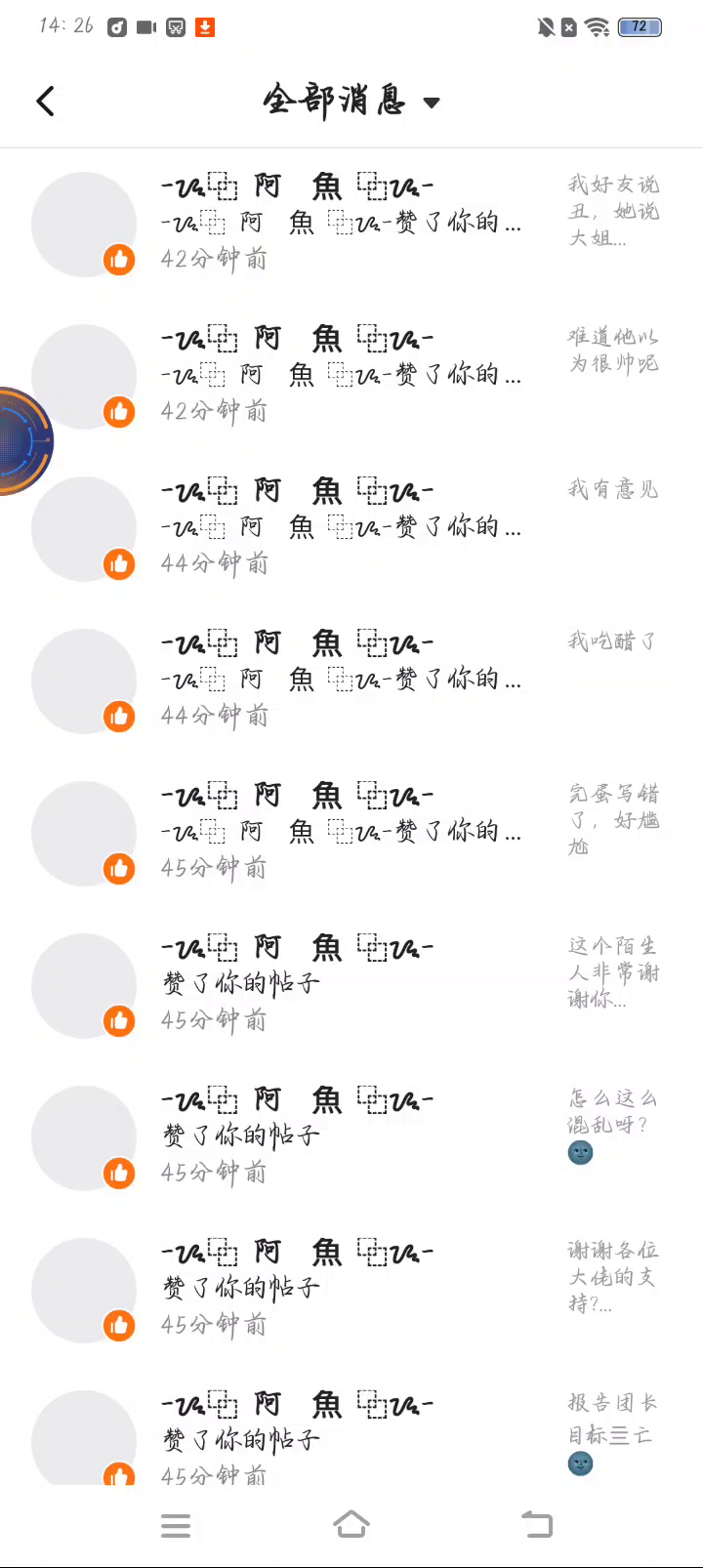Open the notification for 完蛋写错了 post
This screenshot has height=1568, width=703.
[351, 834]
